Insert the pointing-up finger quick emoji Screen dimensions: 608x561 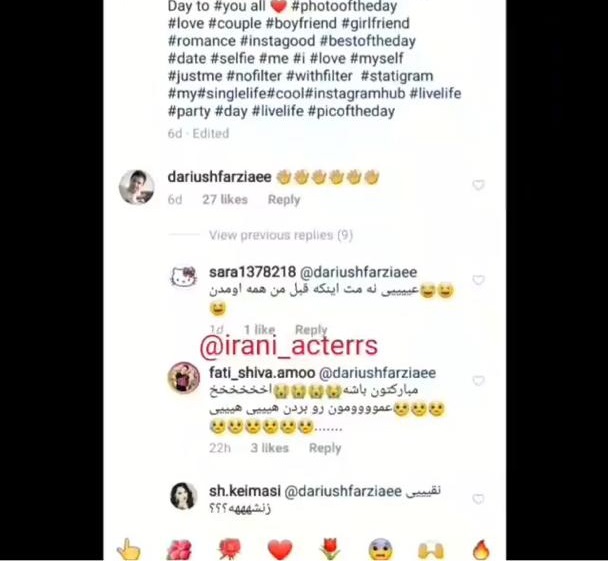click(x=129, y=549)
